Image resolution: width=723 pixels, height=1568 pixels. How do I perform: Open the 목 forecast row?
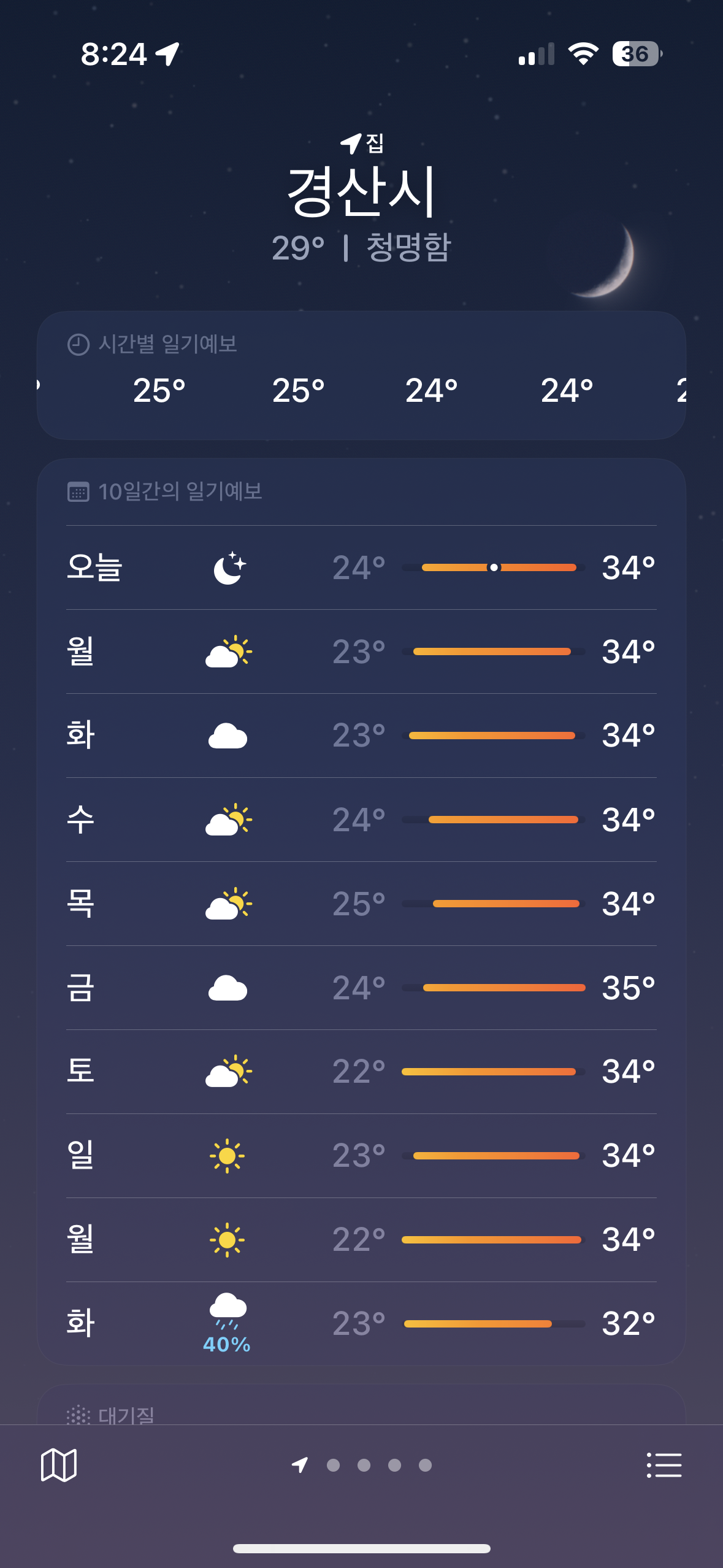pyautogui.click(x=361, y=904)
